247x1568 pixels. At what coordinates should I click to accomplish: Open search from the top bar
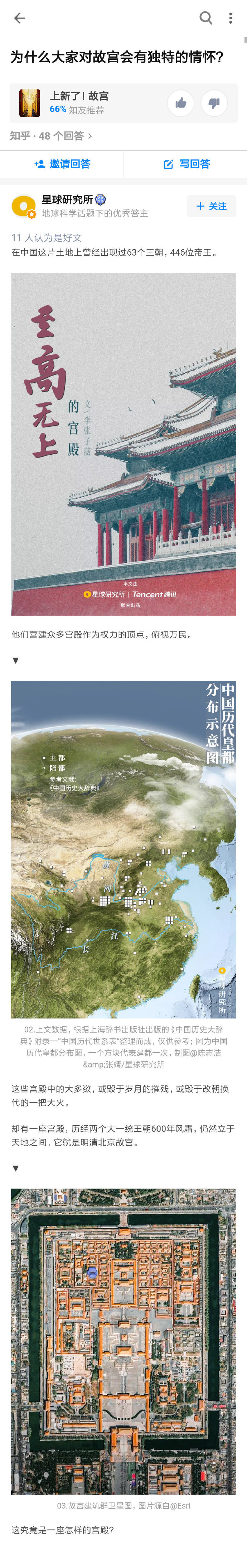pyautogui.click(x=205, y=18)
